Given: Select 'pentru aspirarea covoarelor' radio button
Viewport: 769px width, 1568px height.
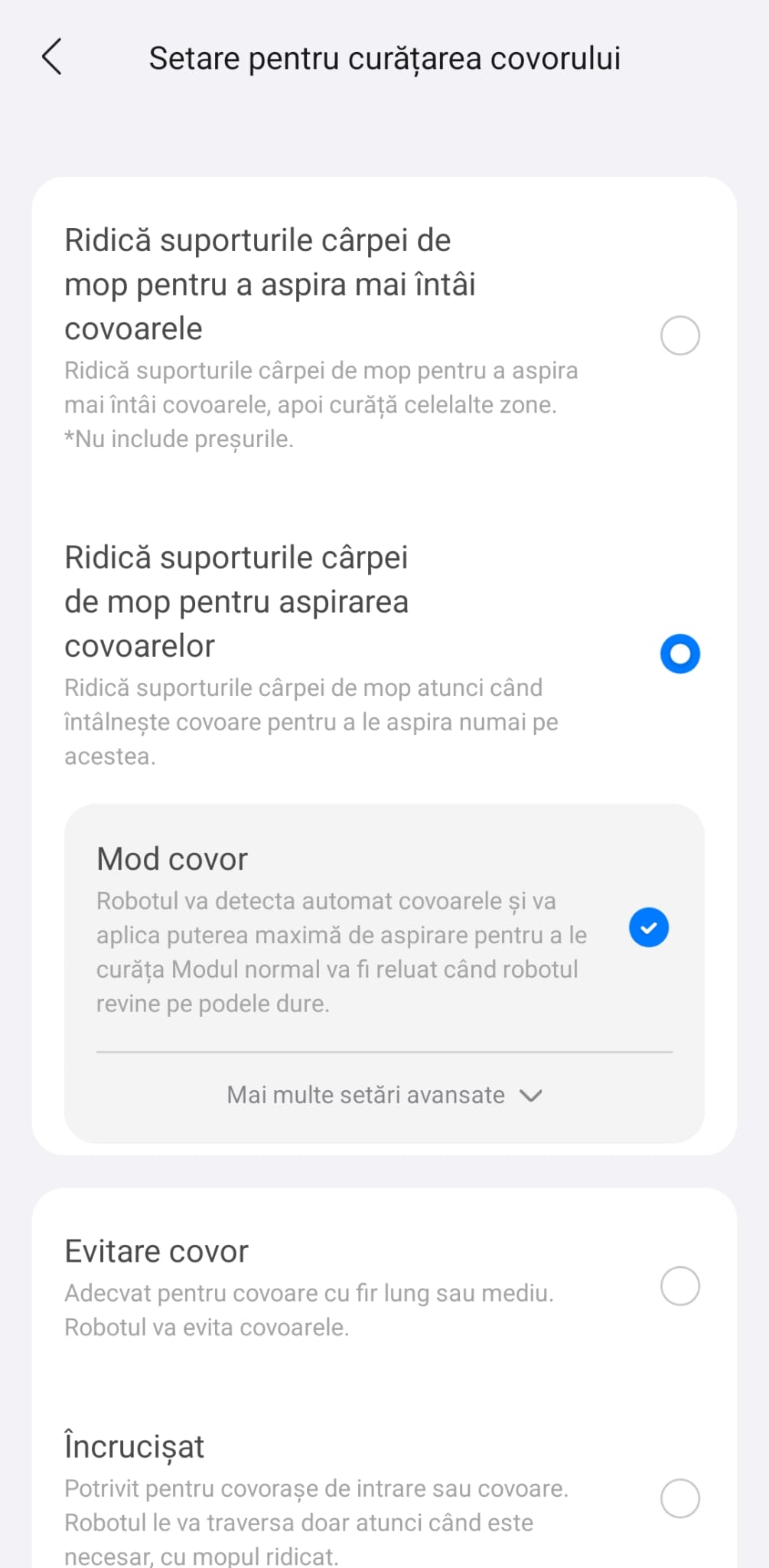Looking at the screenshot, I should point(679,654).
